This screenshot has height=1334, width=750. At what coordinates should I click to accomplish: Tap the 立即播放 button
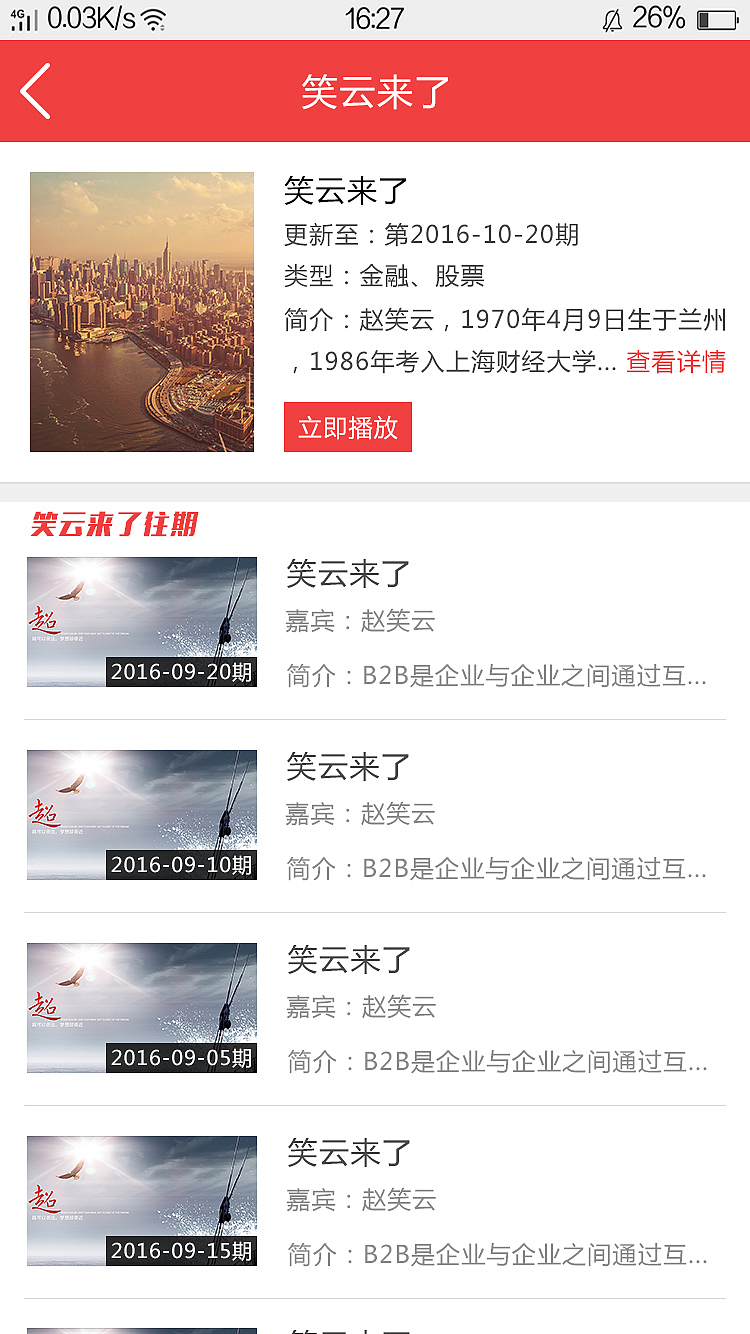click(348, 428)
